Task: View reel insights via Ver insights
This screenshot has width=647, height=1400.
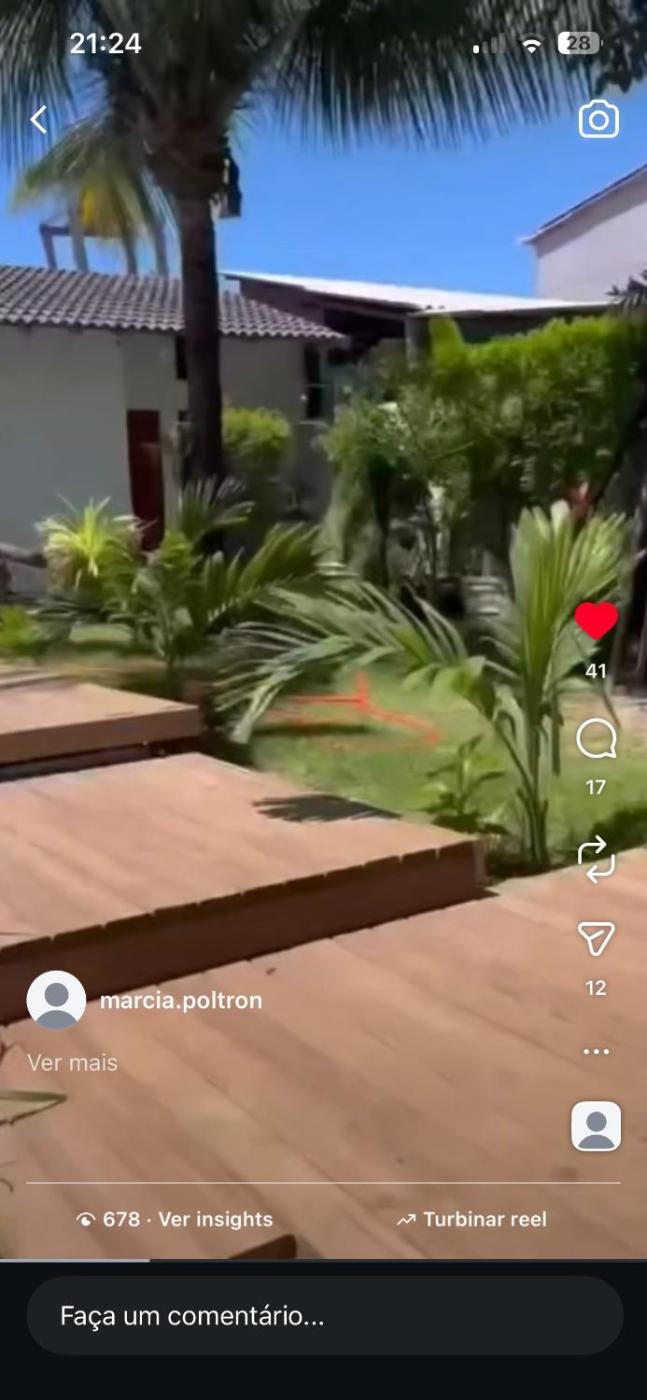Action: point(215,1220)
